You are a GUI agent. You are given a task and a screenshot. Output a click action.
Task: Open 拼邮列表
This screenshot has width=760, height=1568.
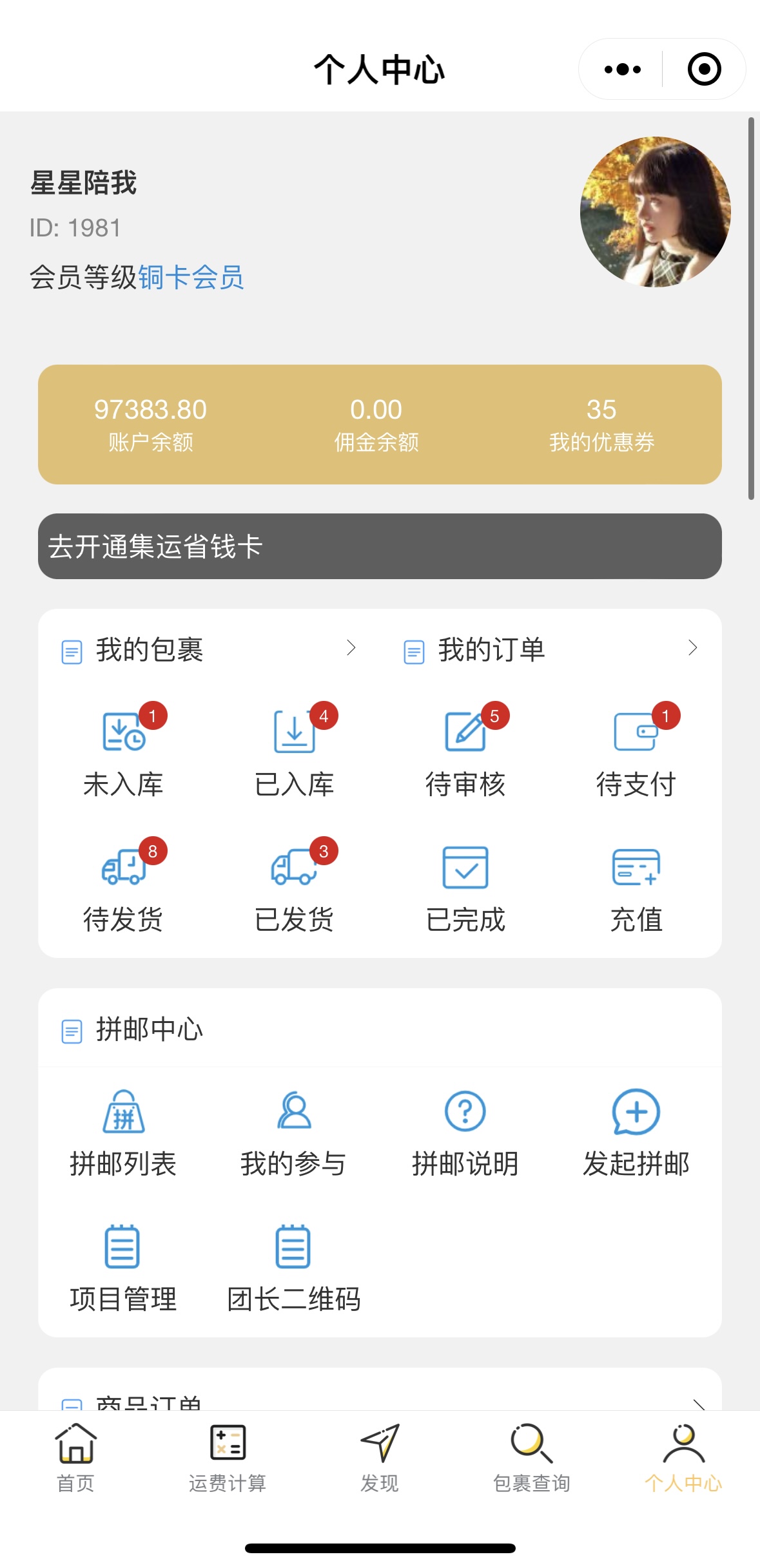click(x=124, y=1131)
